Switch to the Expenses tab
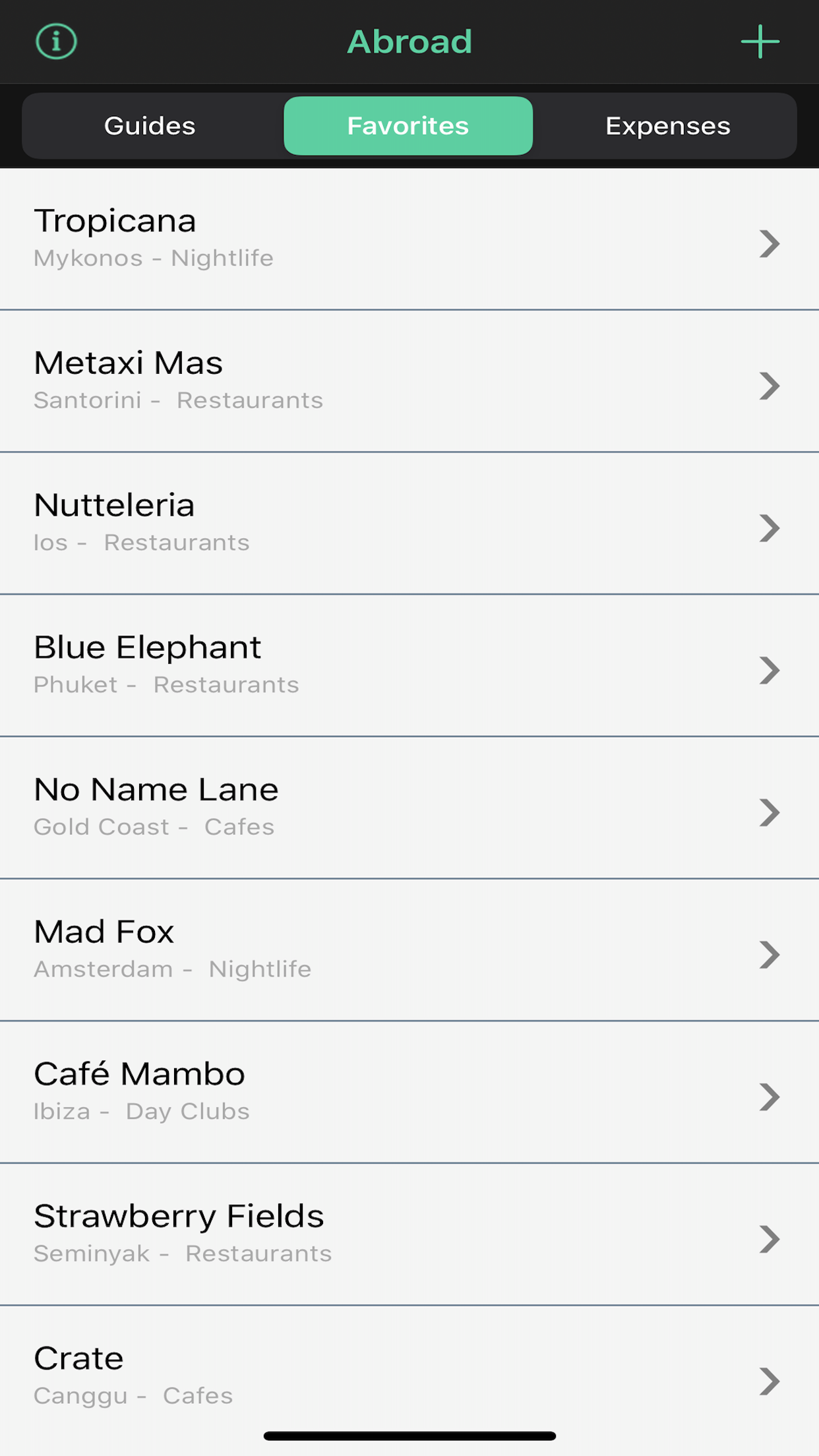 (667, 126)
